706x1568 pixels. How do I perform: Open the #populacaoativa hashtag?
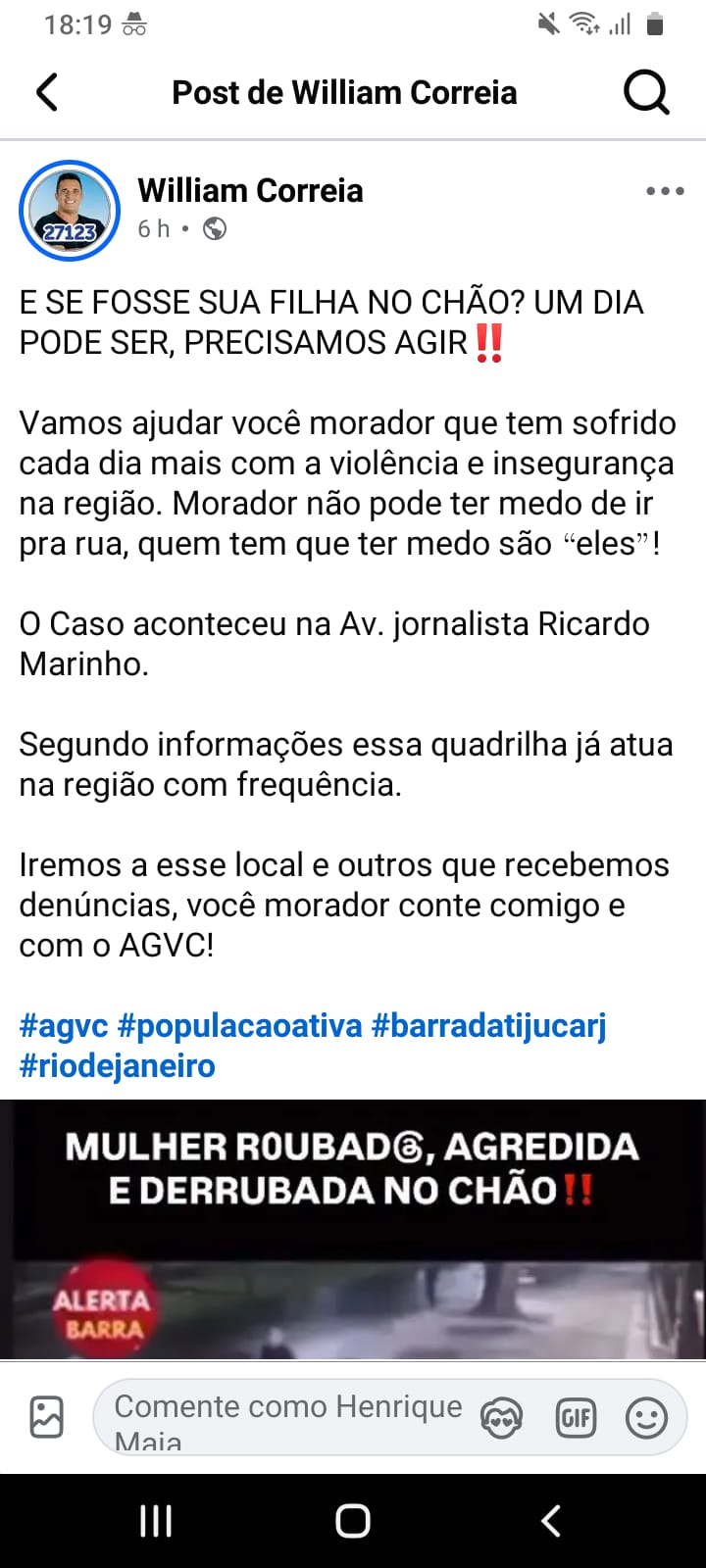[x=239, y=1026]
